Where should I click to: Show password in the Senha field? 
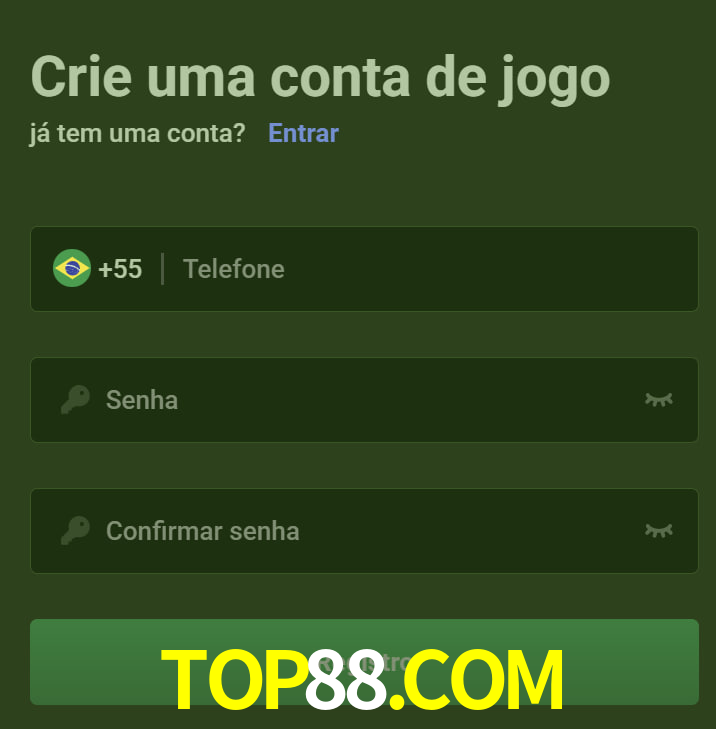658,400
